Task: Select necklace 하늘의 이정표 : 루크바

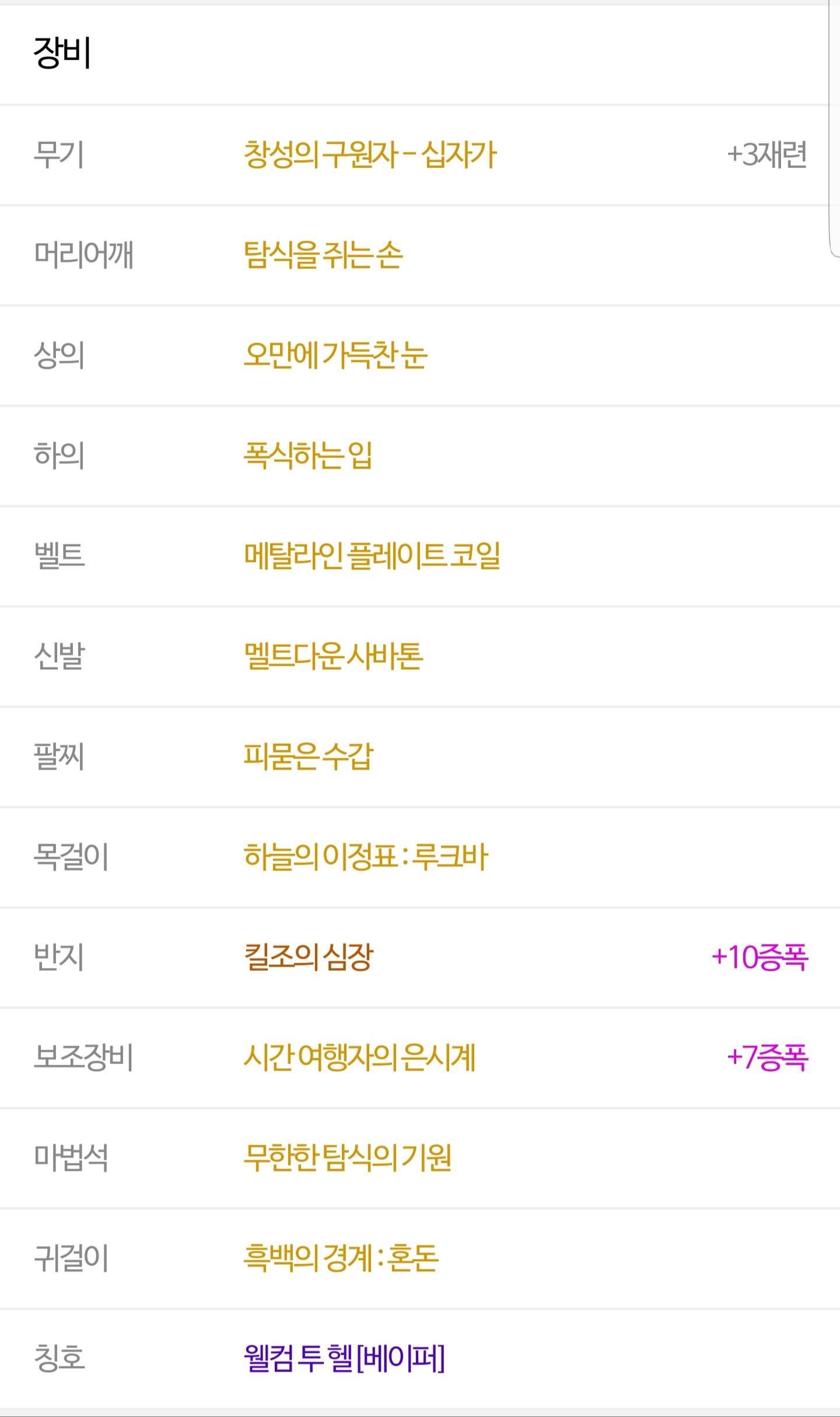Action: 366,857
